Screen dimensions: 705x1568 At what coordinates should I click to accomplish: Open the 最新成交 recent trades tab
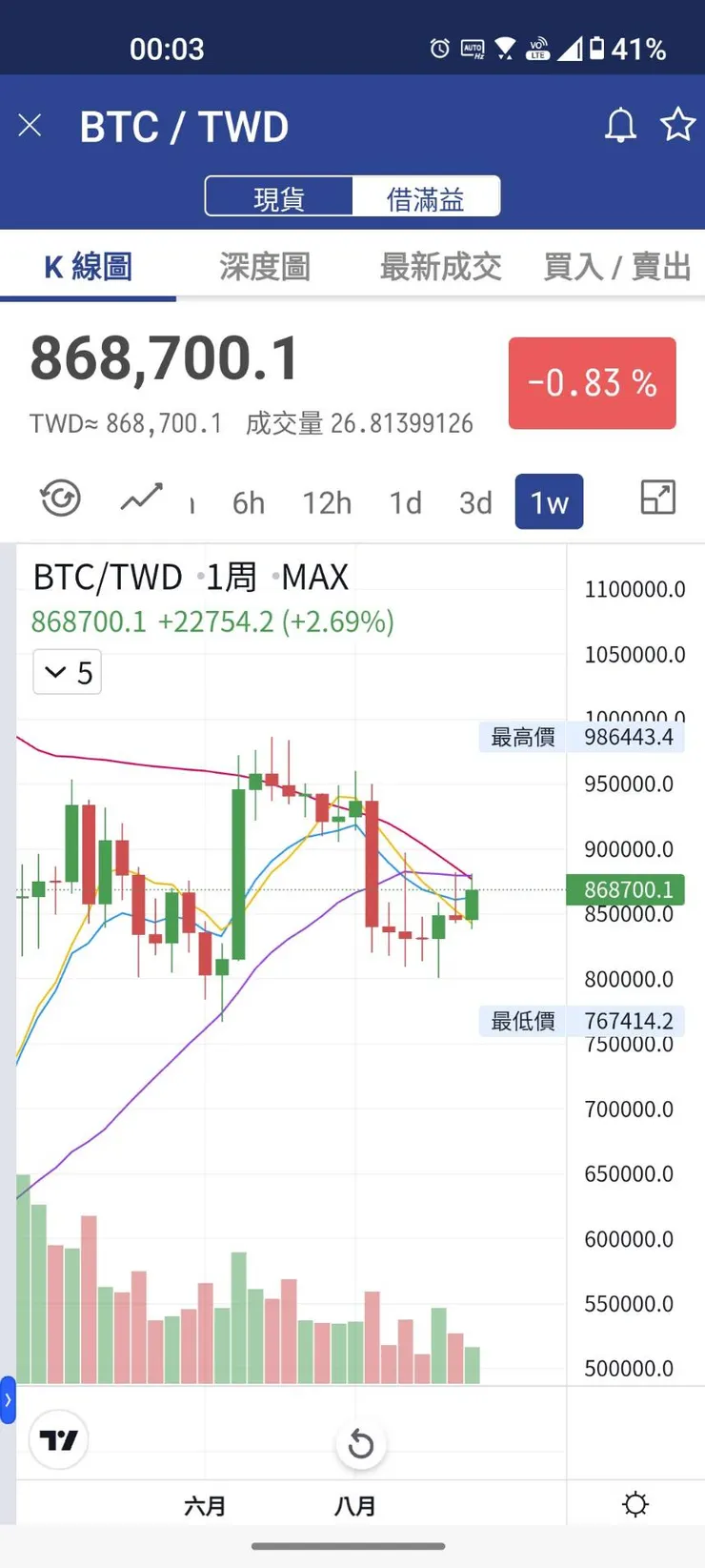[x=439, y=268]
